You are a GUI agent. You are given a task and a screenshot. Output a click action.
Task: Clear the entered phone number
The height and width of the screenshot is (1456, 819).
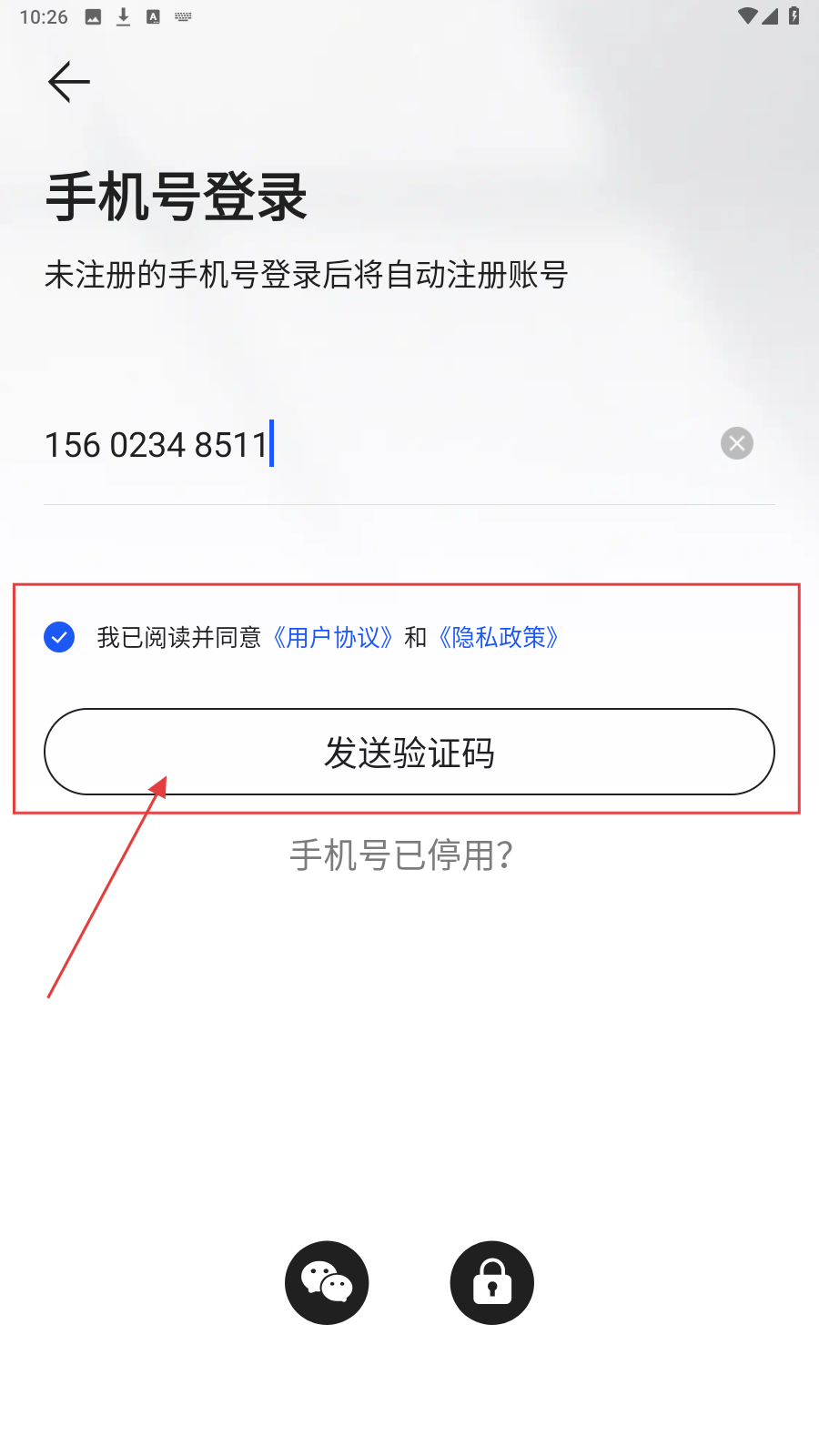736,443
